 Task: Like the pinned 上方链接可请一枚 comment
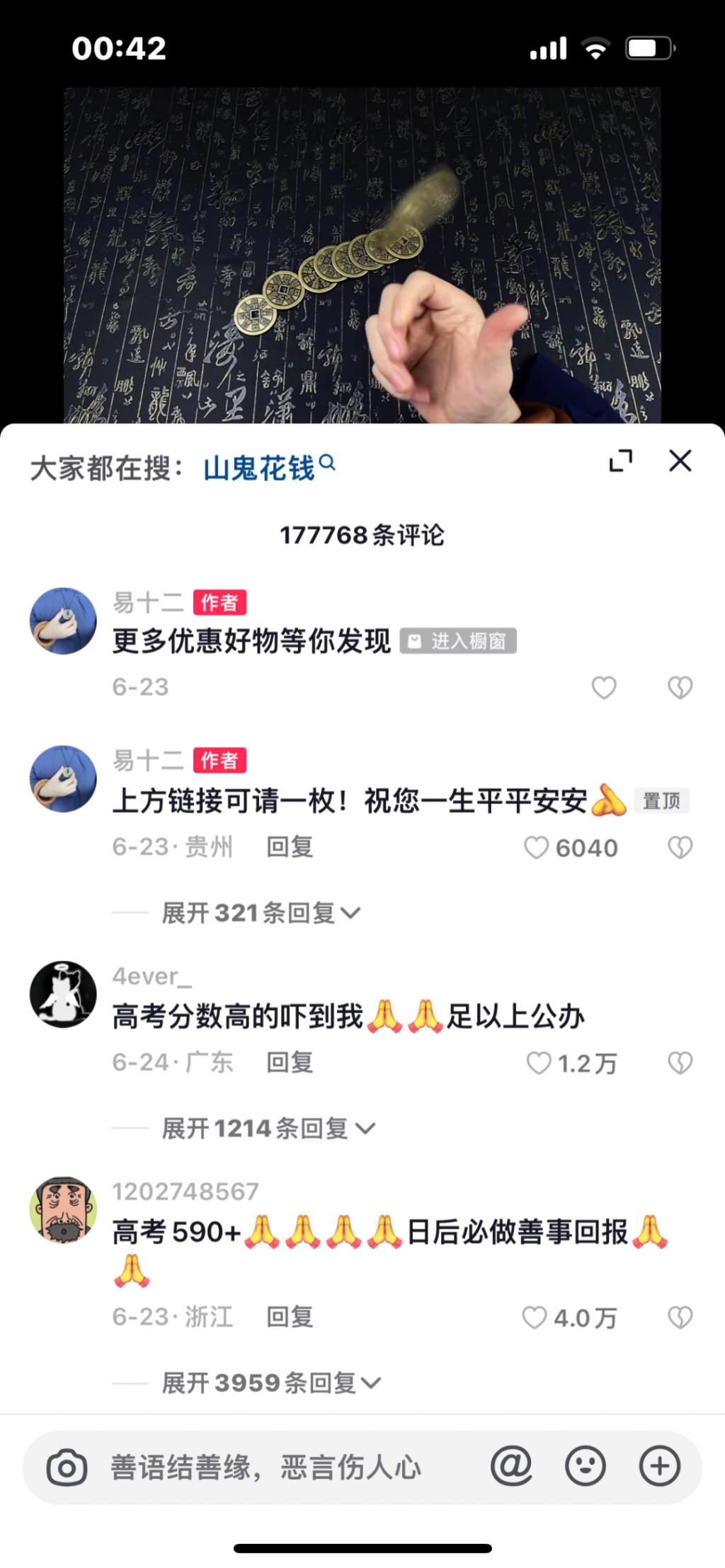[537, 848]
